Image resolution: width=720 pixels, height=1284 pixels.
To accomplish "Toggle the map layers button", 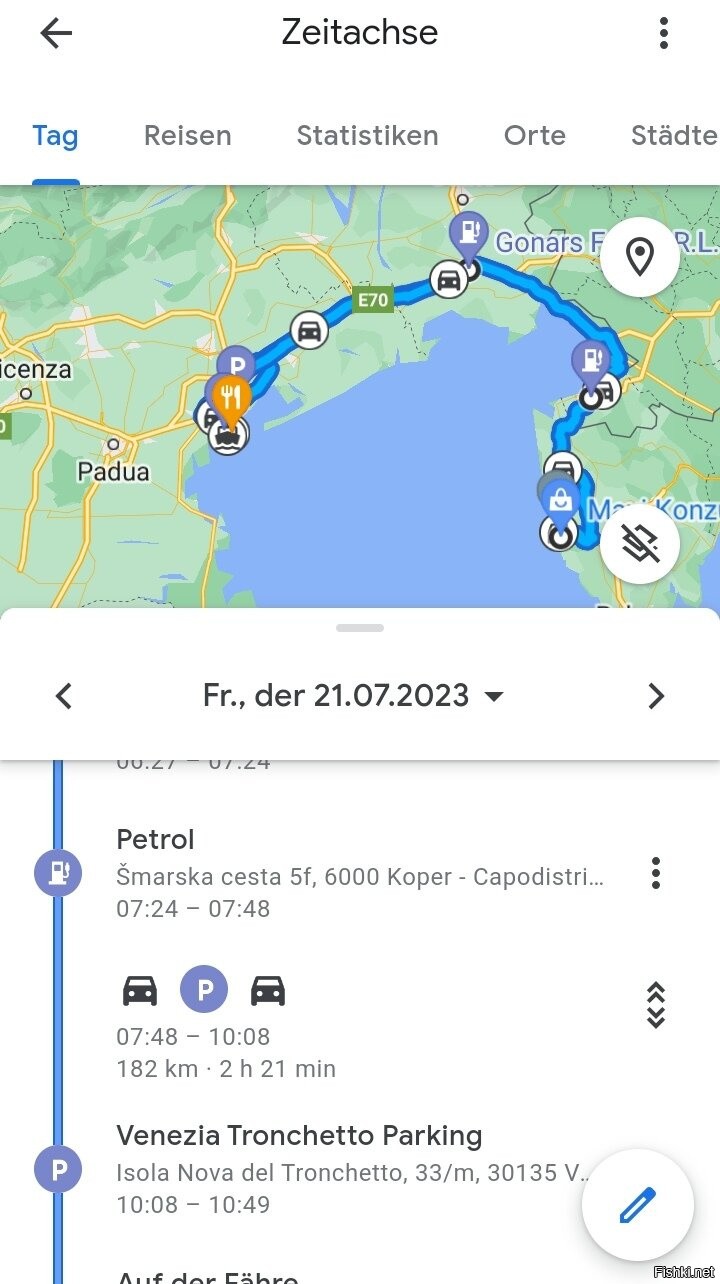I will [639, 544].
